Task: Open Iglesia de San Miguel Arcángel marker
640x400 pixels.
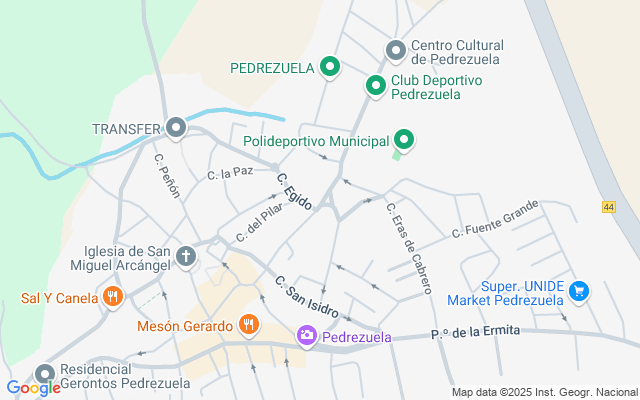Action: pos(186,257)
